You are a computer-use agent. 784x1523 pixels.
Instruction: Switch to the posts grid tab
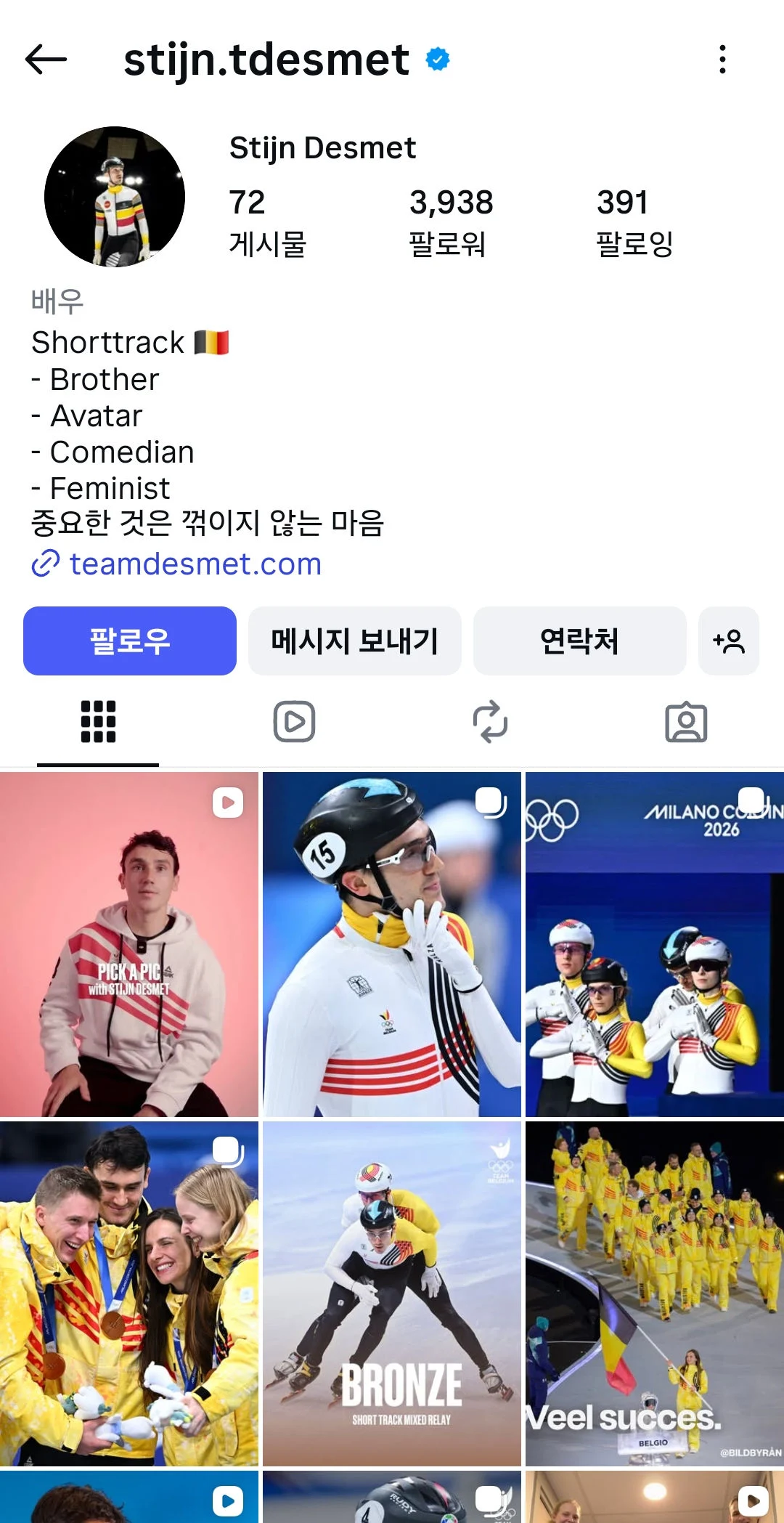[x=98, y=722]
